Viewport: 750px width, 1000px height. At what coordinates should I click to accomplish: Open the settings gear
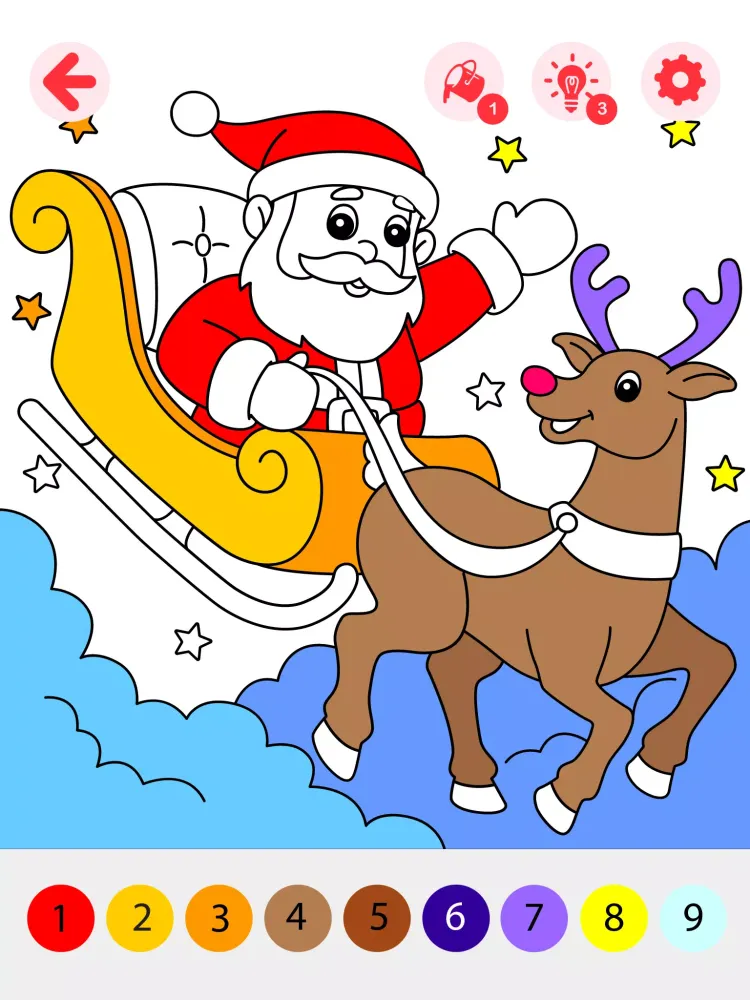(680, 79)
